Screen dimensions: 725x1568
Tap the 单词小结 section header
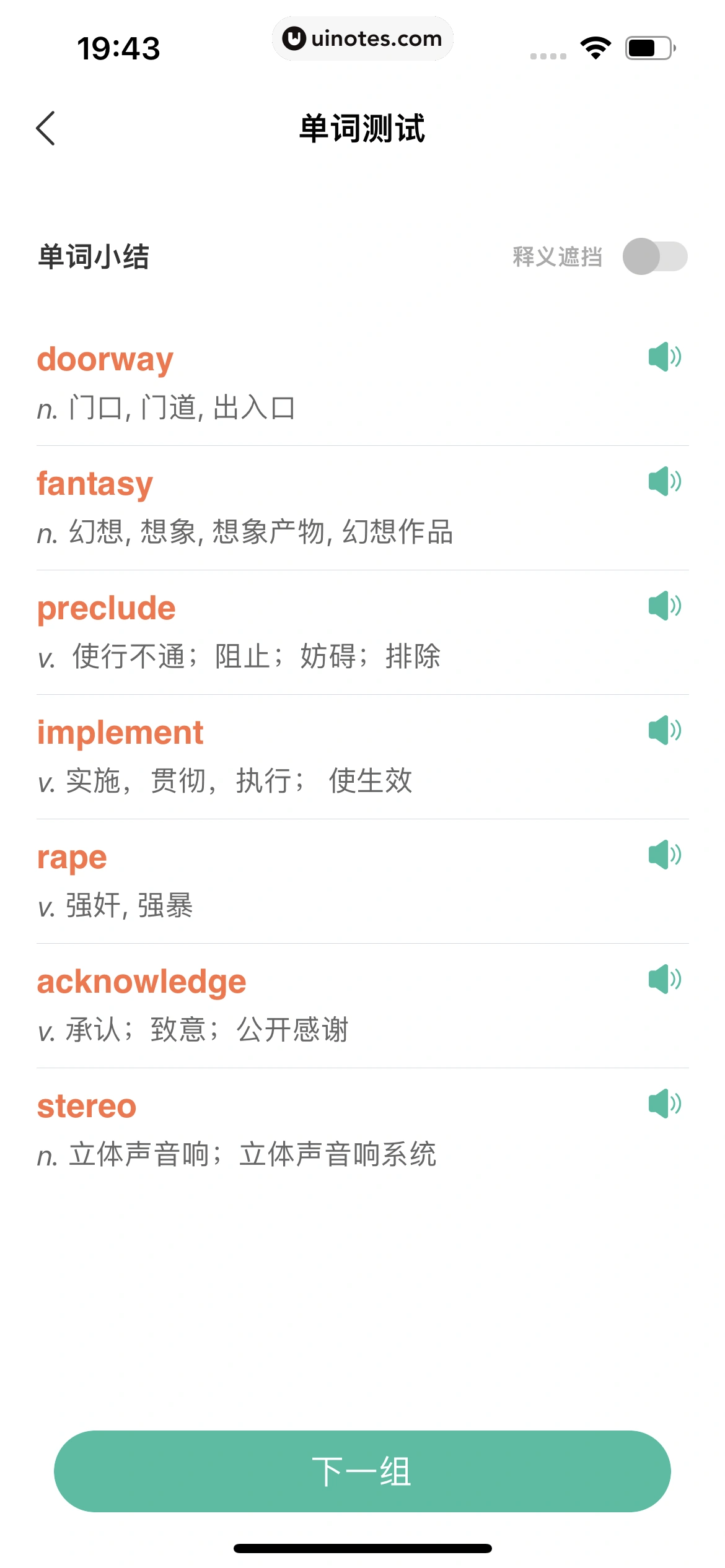pos(94,254)
